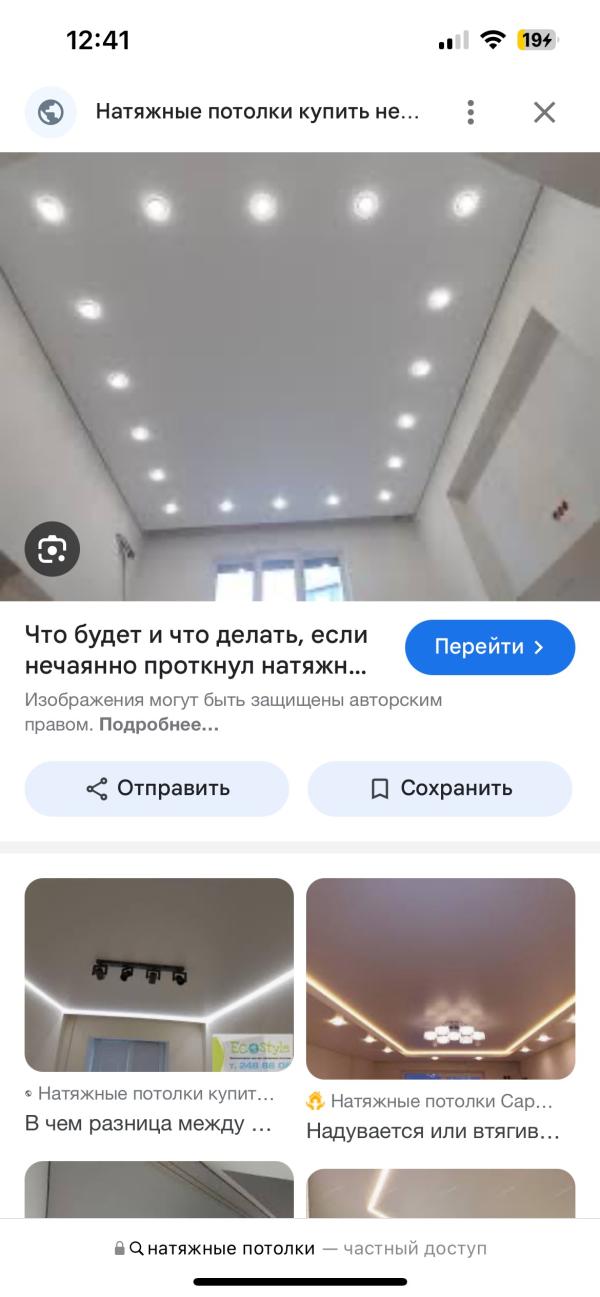
Task: Open the Натяжные потолки Сар… chandelier image
Action: (441, 978)
